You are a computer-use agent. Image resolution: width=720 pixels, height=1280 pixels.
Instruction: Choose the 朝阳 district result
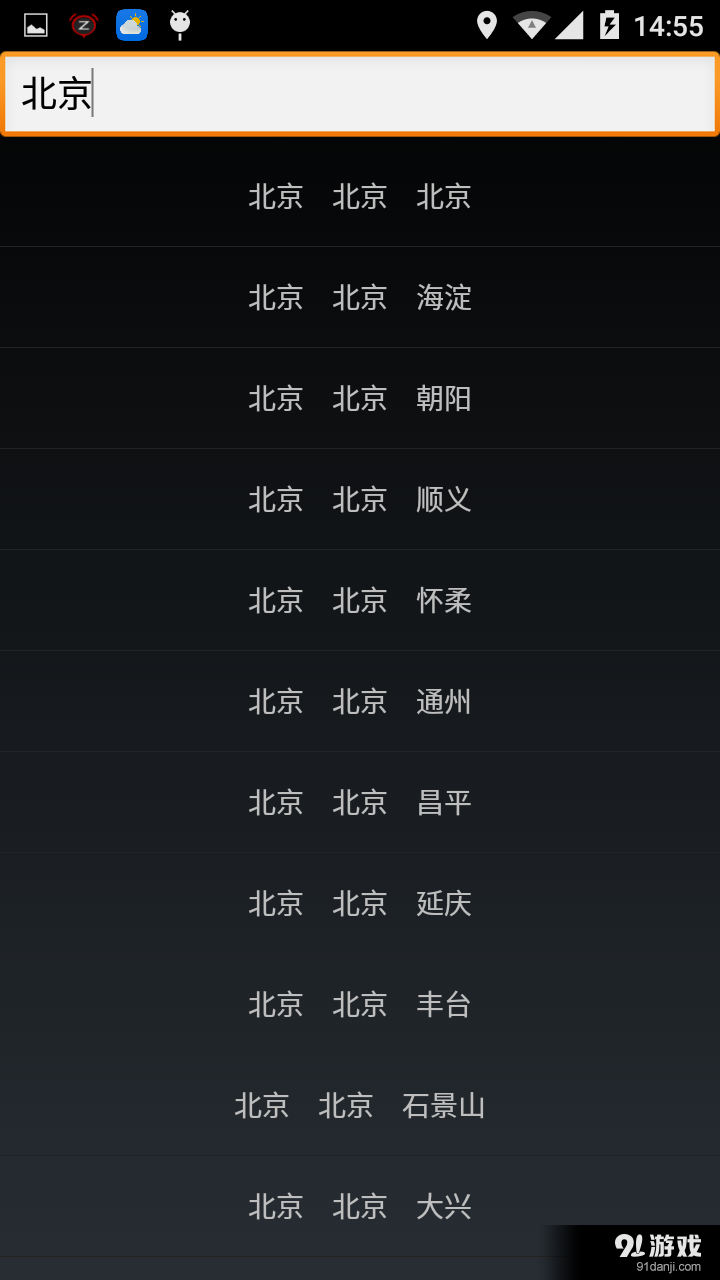click(x=360, y=398)
